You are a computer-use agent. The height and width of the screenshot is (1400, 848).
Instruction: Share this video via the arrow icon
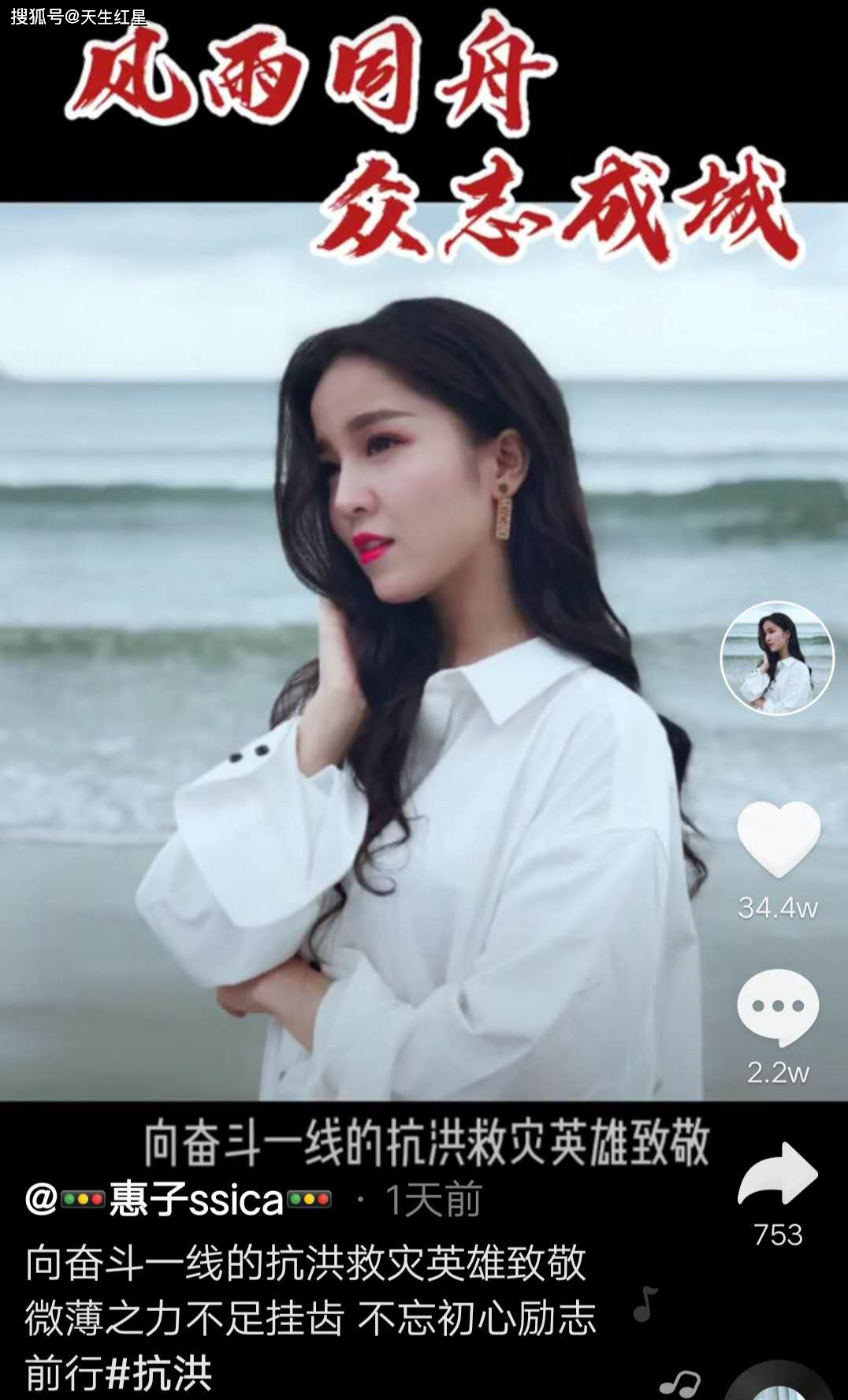[778, 1174]
